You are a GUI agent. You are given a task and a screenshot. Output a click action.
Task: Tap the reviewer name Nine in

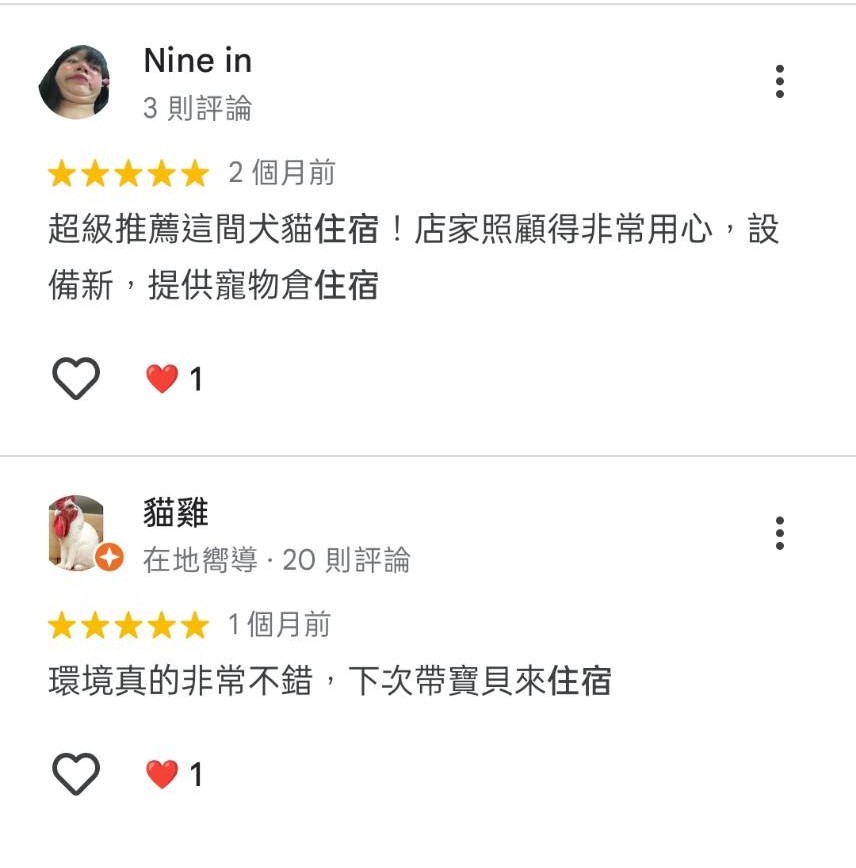click(197, 61)
